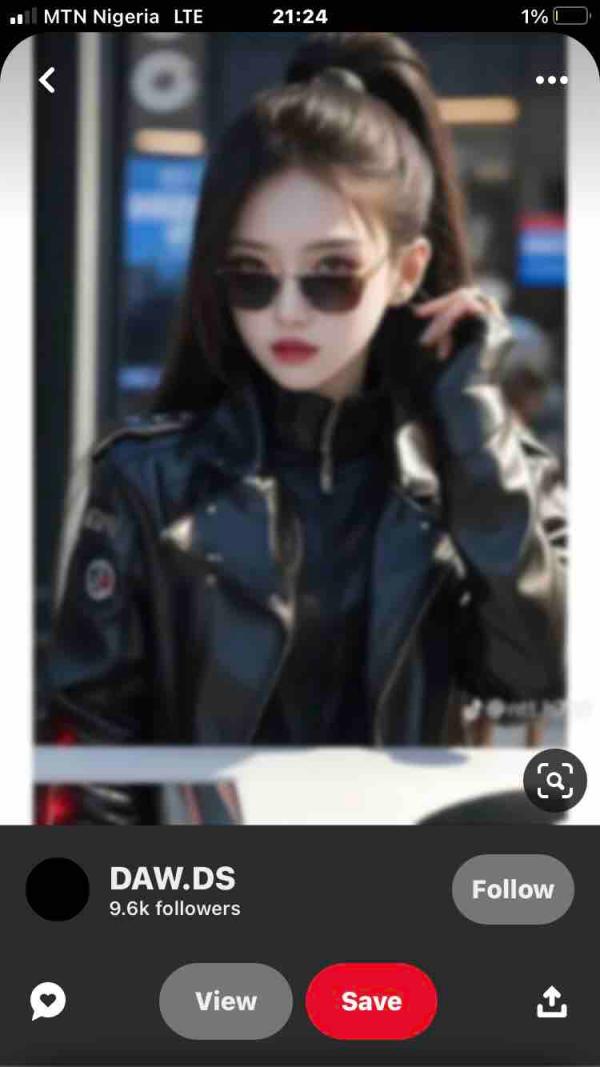Save this pin to a board

(371, 1001)
